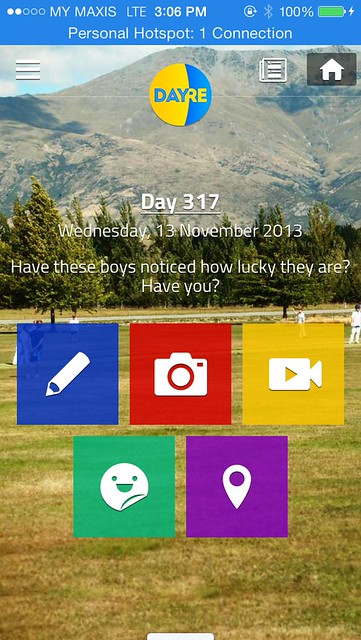Tap the blue pencil tile to write
Viewport: 361px width, 640px height.
click(68, 374)
